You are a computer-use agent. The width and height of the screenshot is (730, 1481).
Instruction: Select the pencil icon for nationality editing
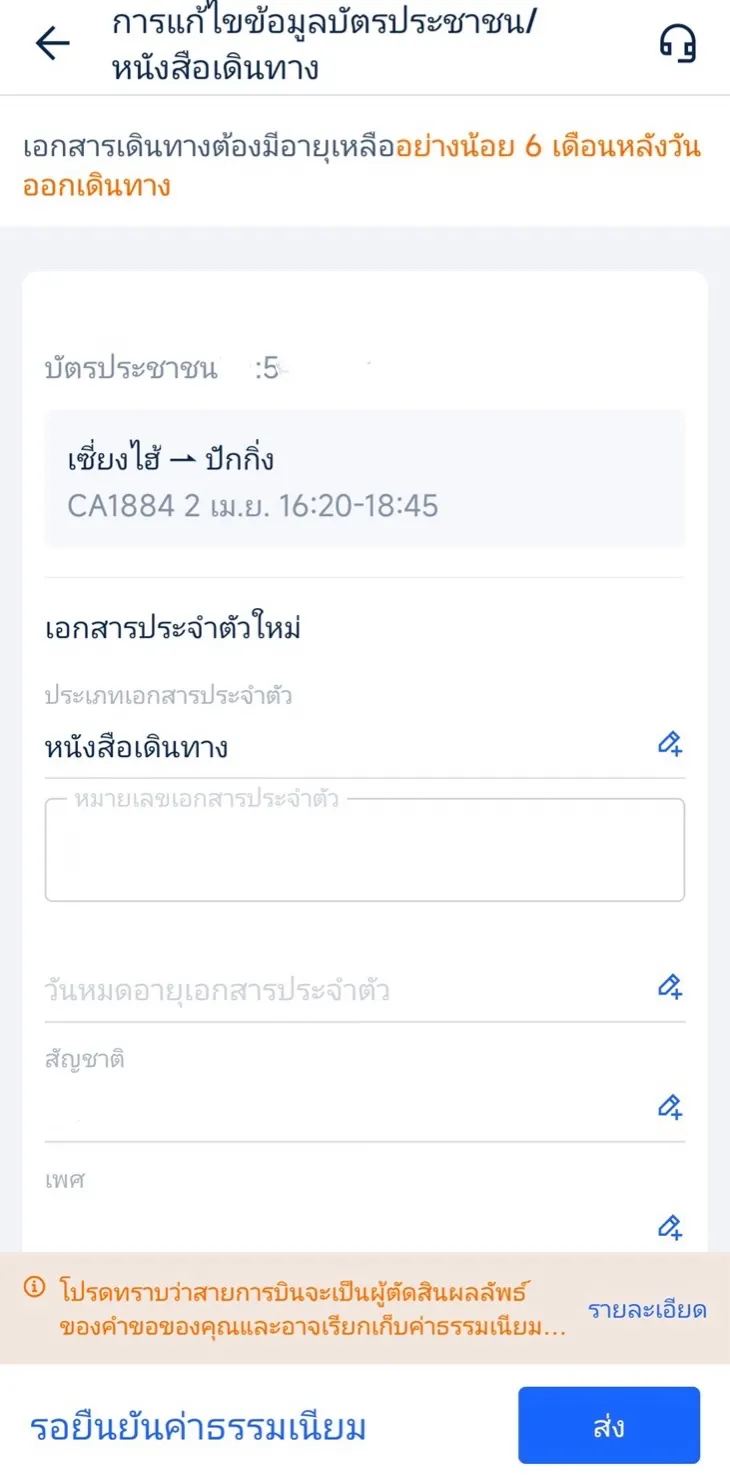point(671,1107)
